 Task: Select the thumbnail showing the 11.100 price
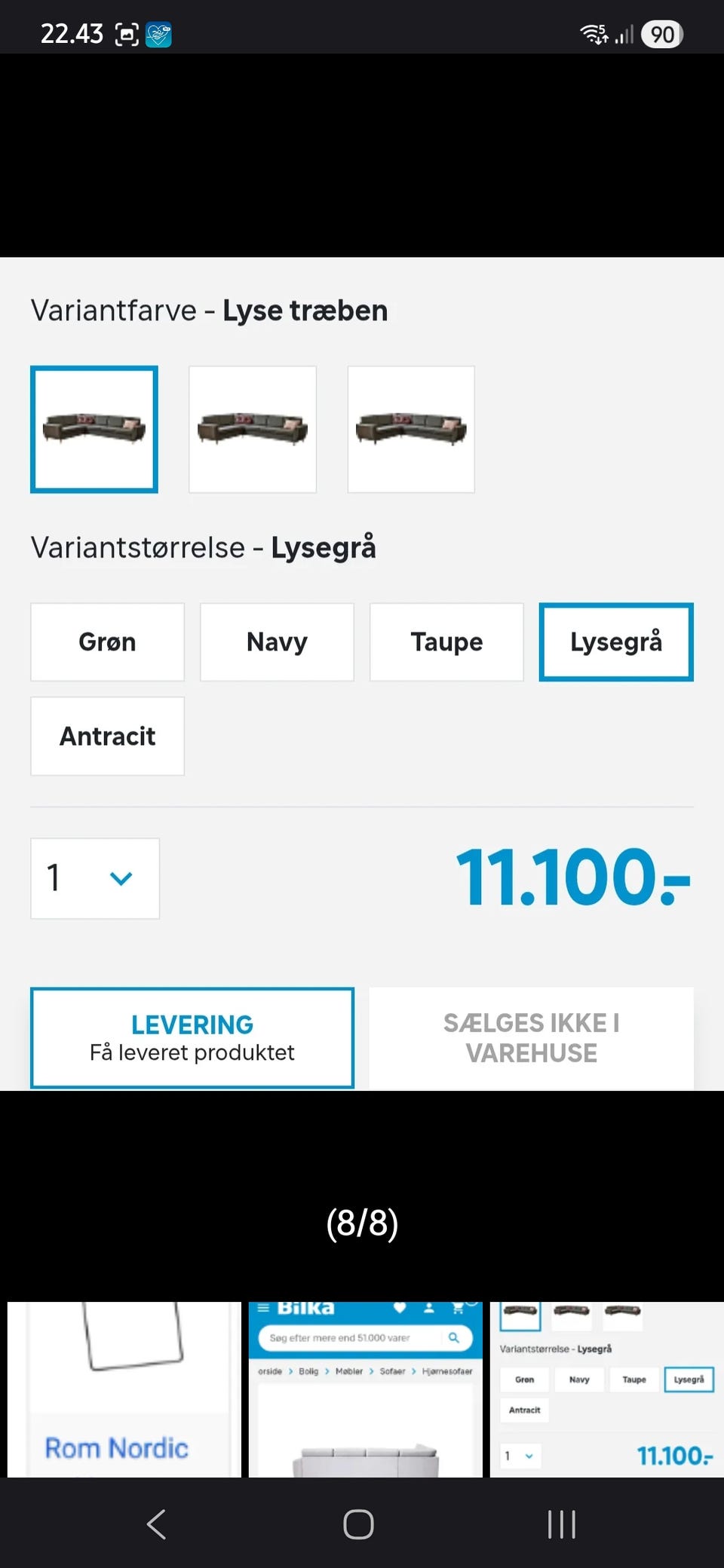606,1389
